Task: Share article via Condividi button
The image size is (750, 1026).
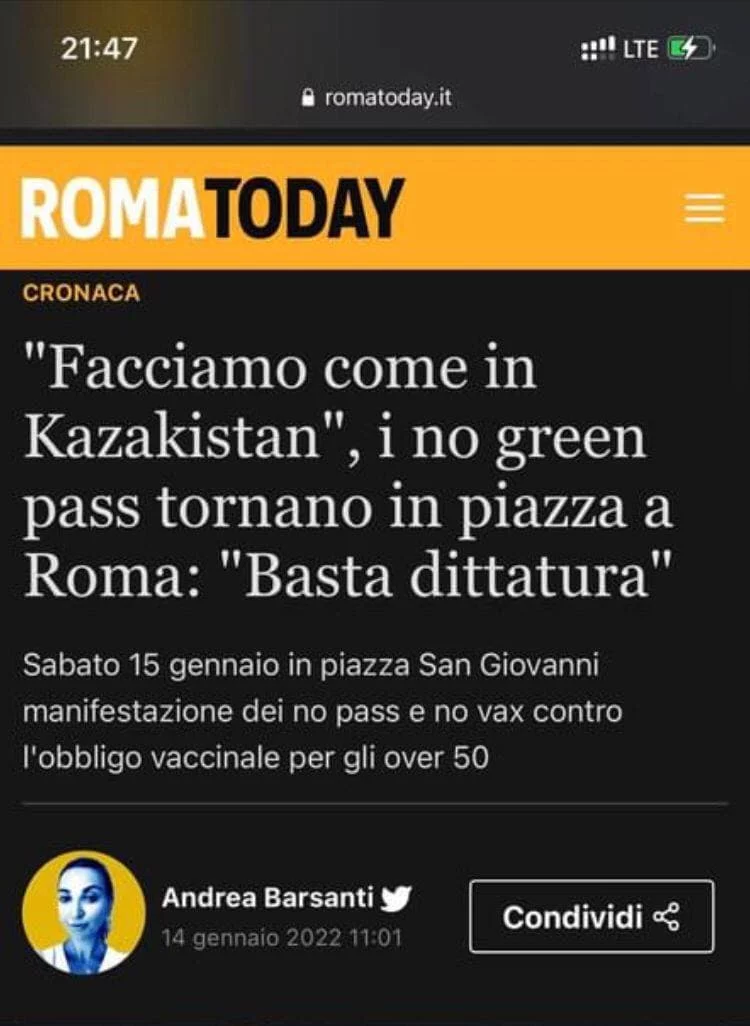Action: [591, 916]
